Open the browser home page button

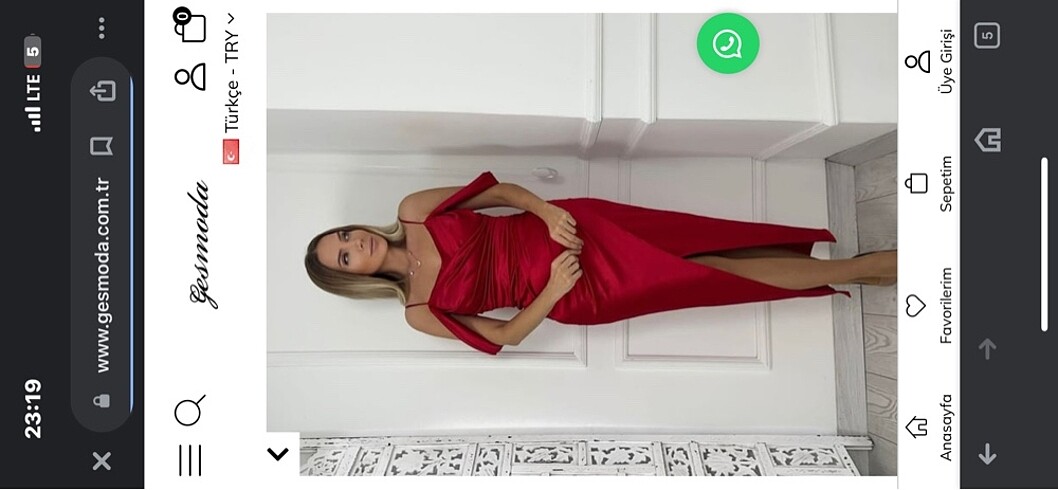(987, 140)
